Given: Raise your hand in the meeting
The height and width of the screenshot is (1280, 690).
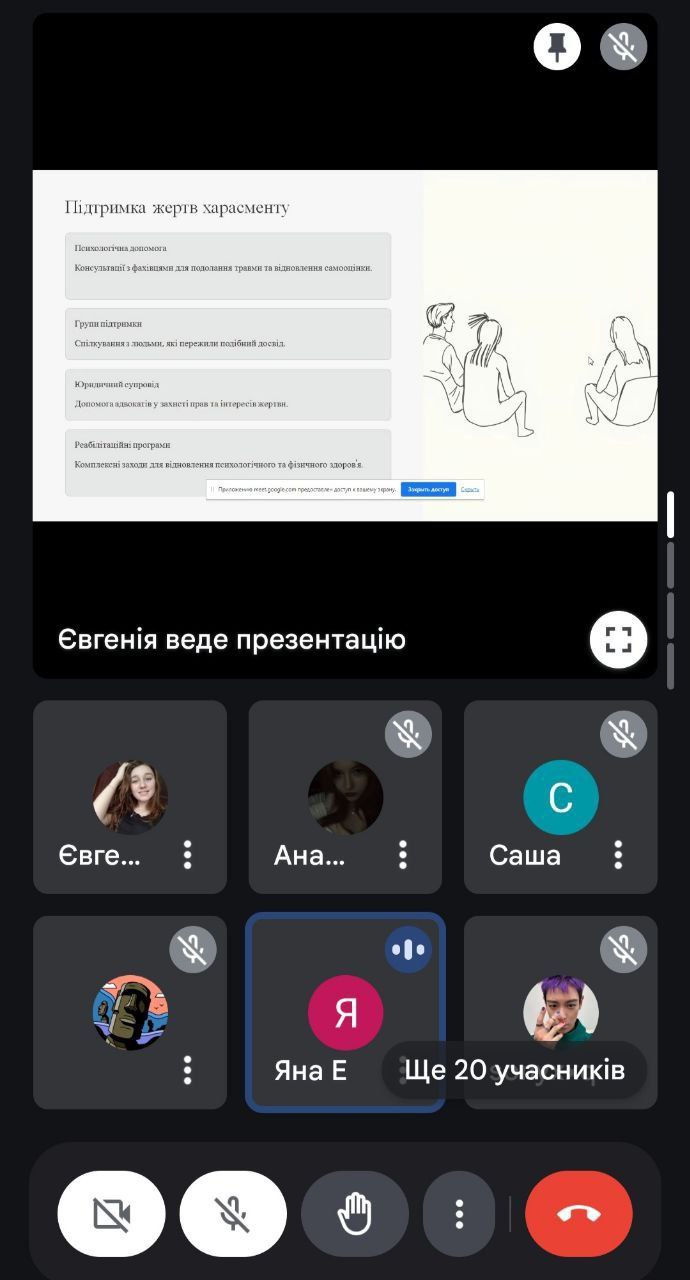Looking at the screenshot, I should tap(355, 1214).
